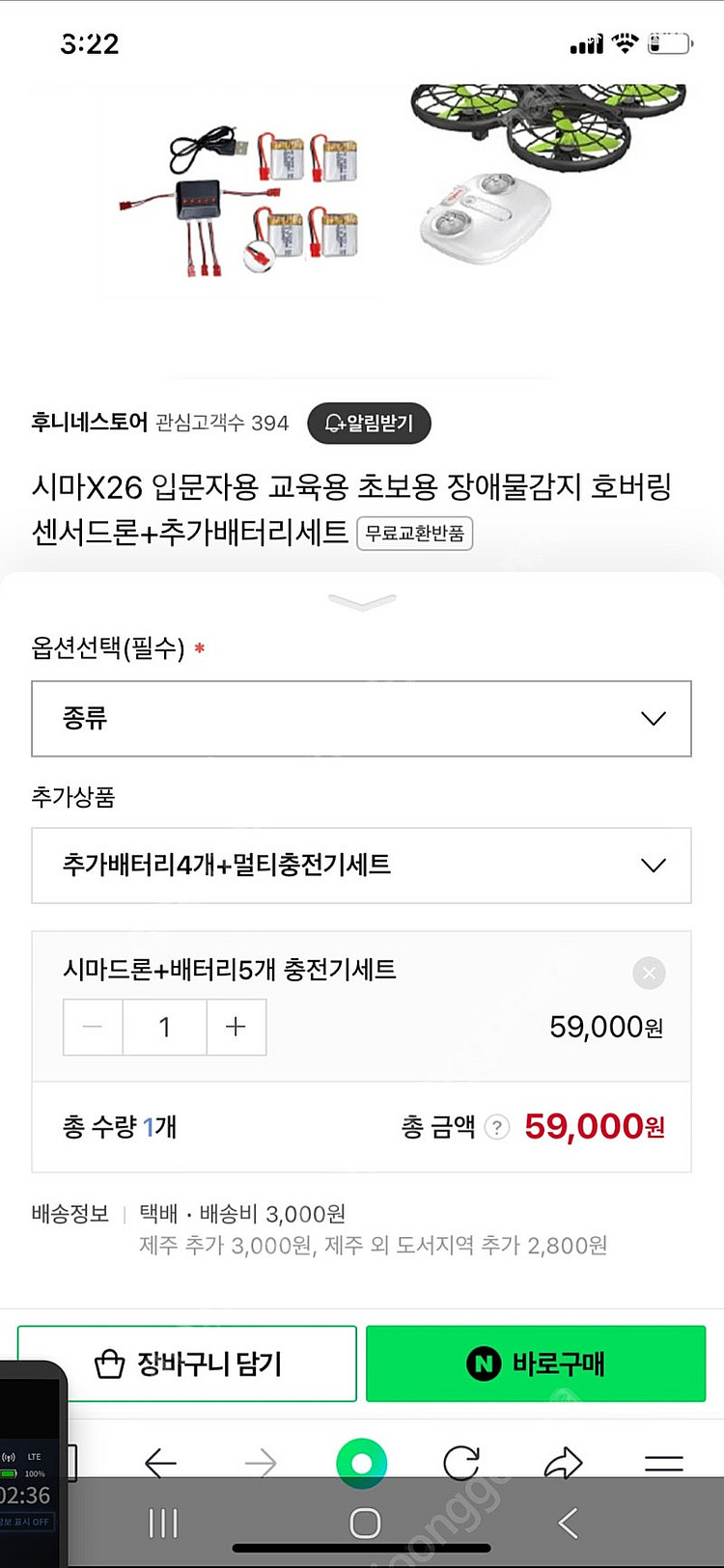This screenshot has width=724, height=1568.
Task: Tap the help question mark next to 총 금액
Action: (498, 1127)
